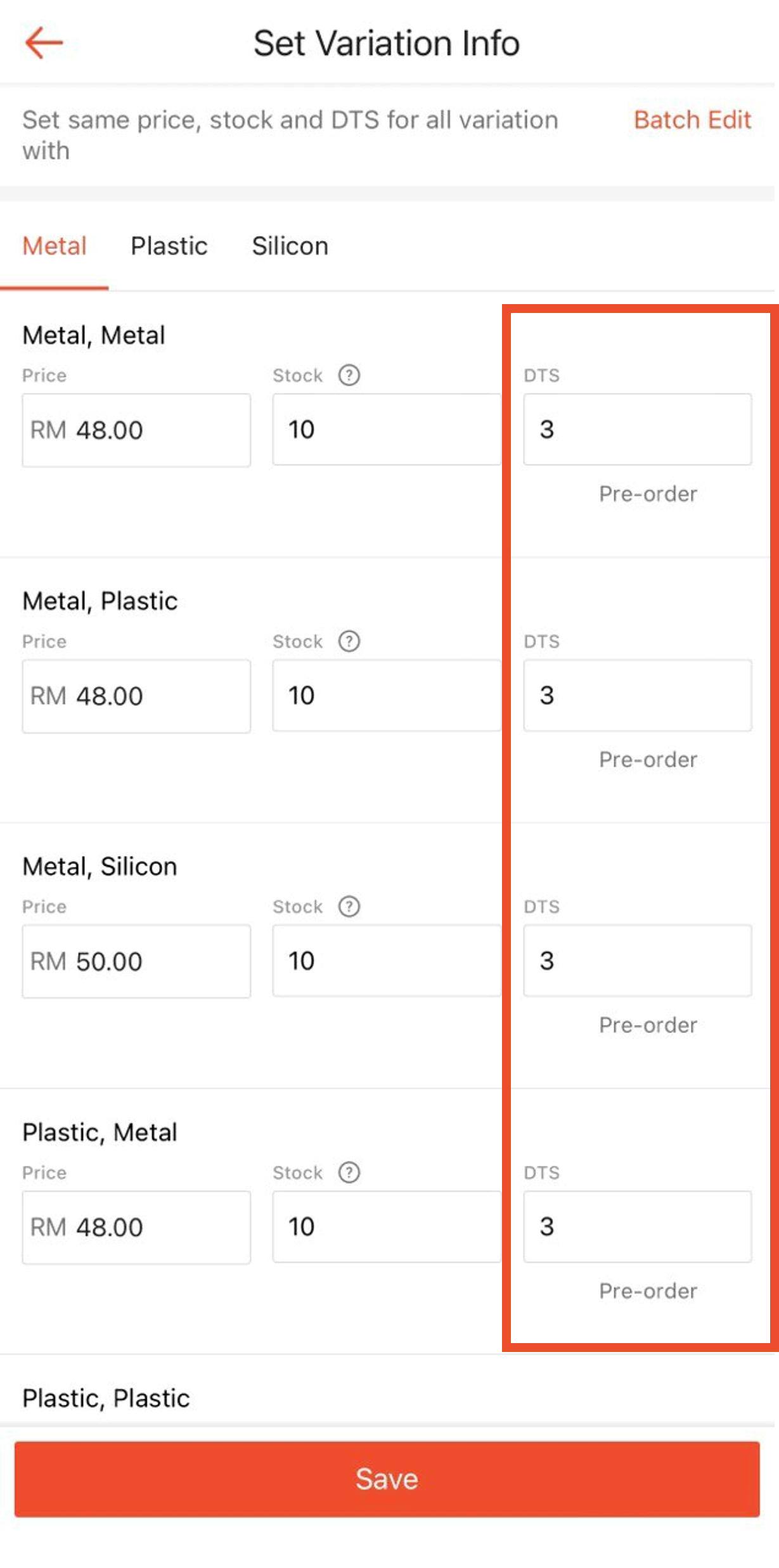Toggle Pre-order for Metal, Metal variation
The image size is (779, 1568).
(x=648, y=494)
